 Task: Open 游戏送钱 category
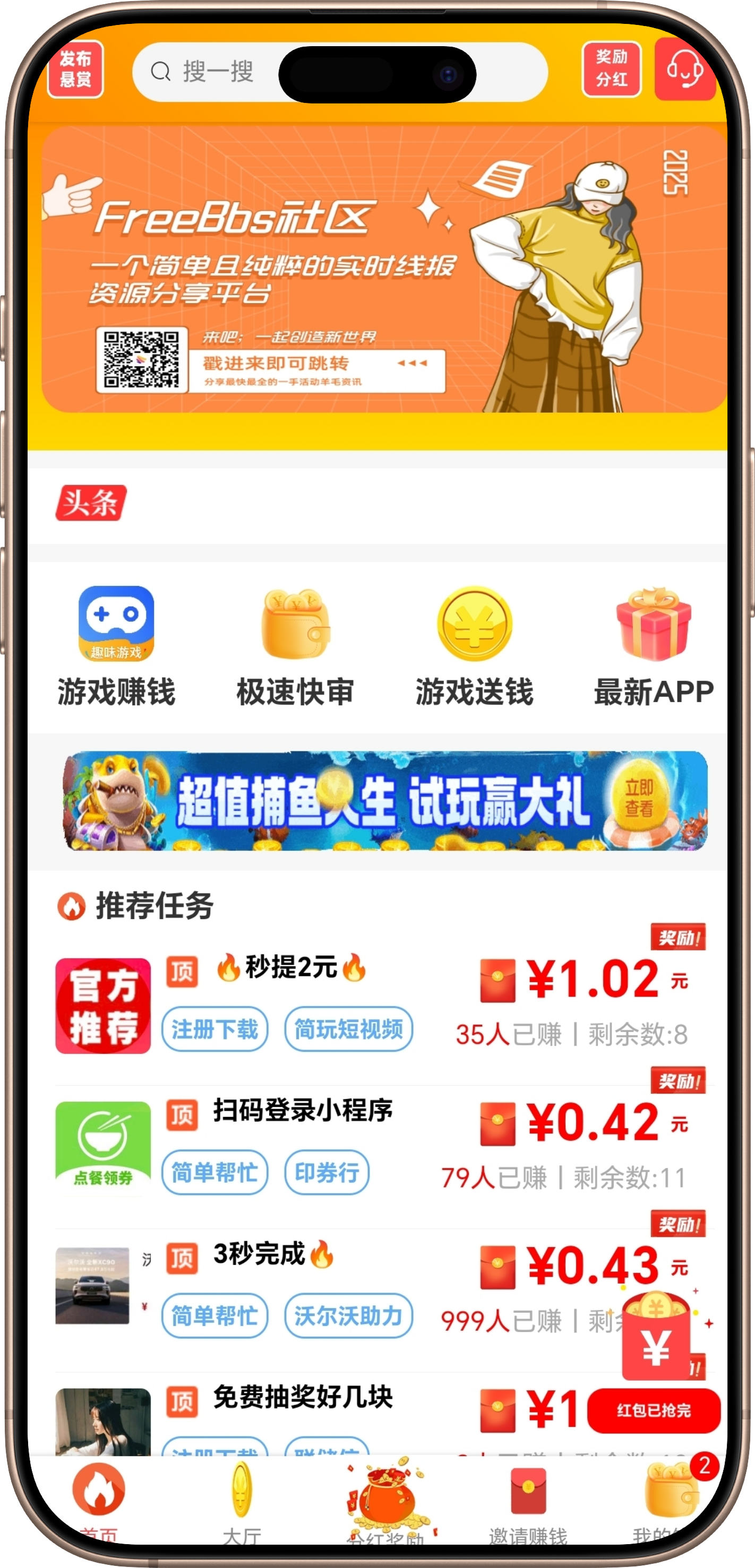tap(474, 645)
